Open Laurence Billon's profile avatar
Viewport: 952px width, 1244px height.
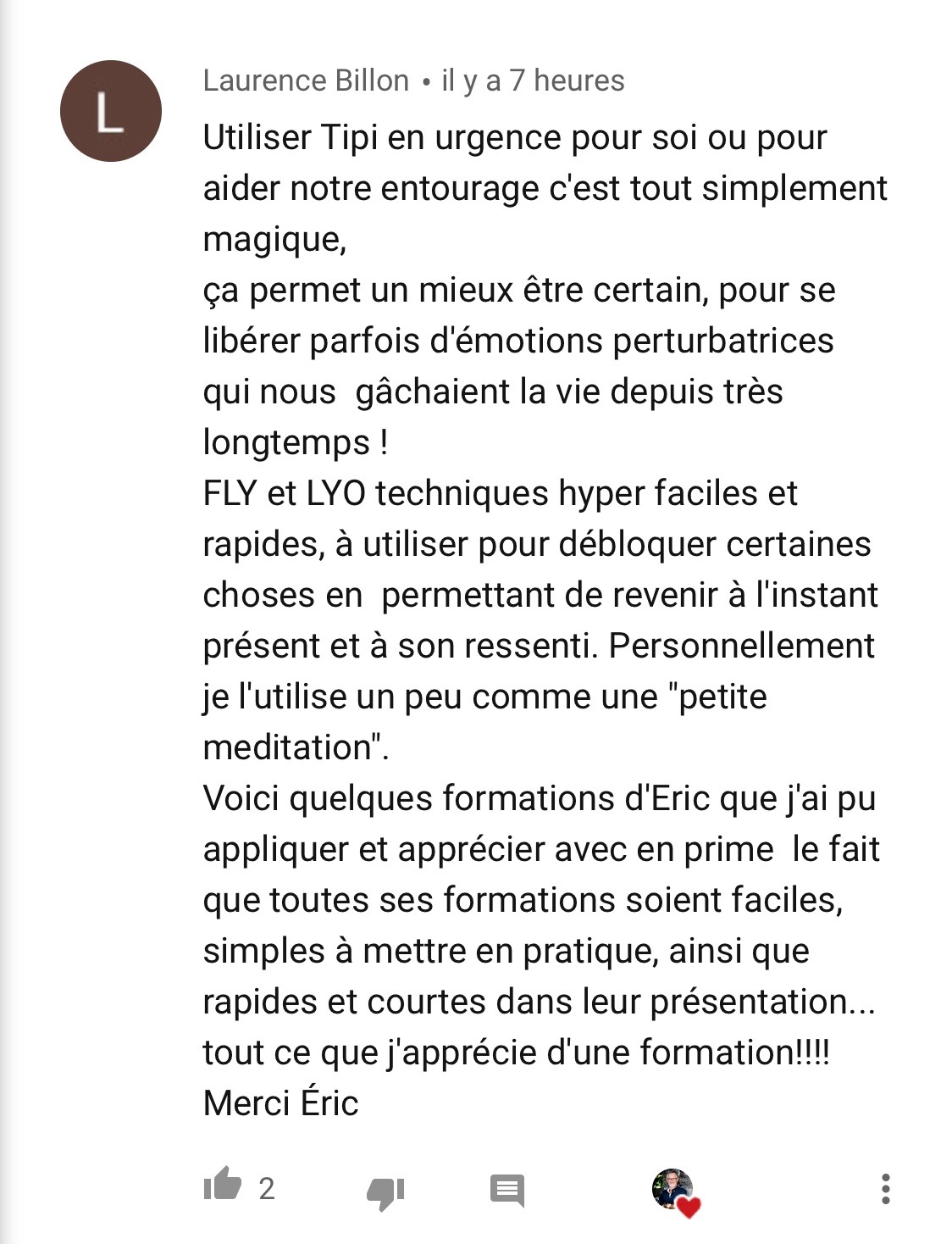[111, 111]
